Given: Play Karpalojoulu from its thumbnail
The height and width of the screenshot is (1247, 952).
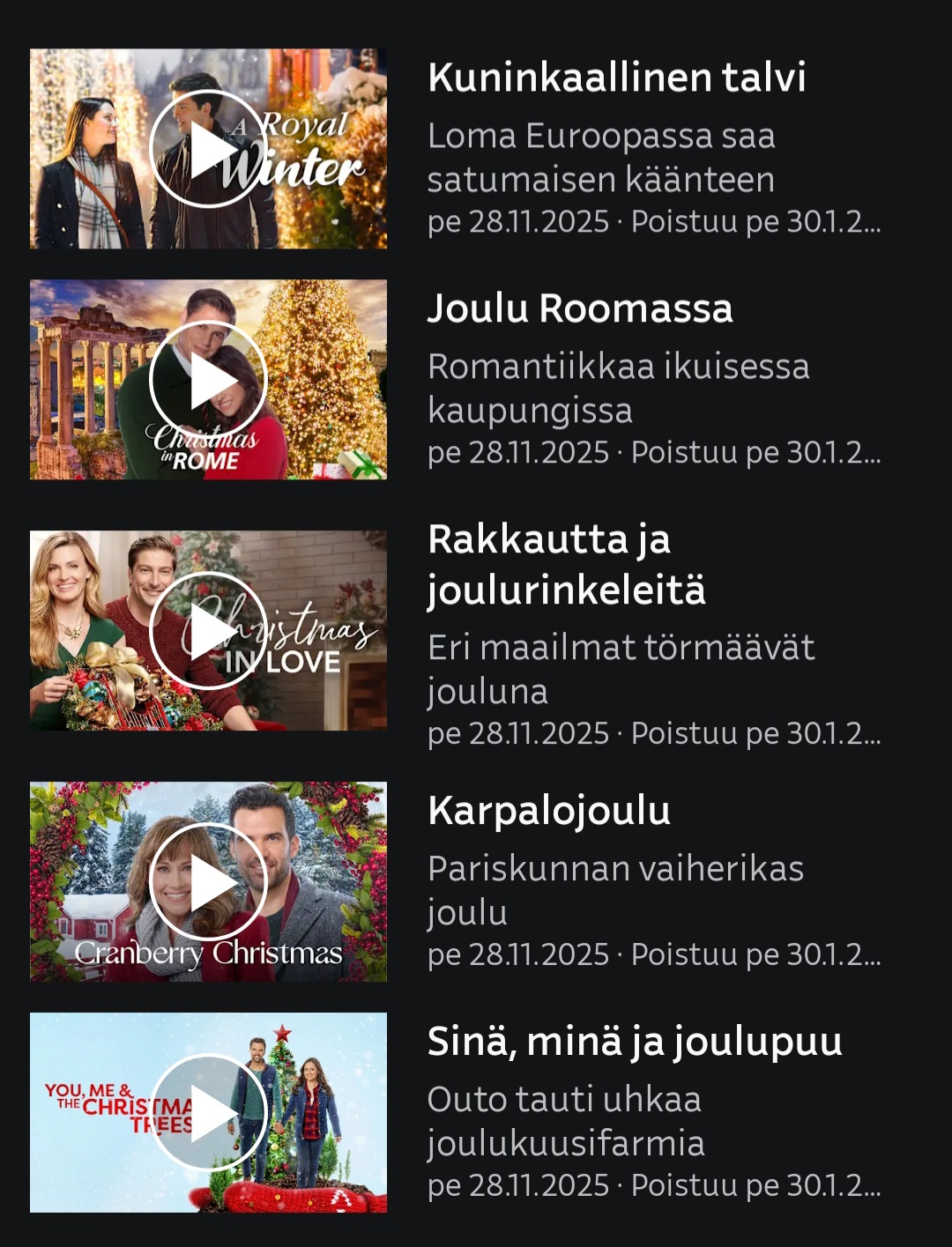Looking at the screenshot, I should (x=208, y=881).
